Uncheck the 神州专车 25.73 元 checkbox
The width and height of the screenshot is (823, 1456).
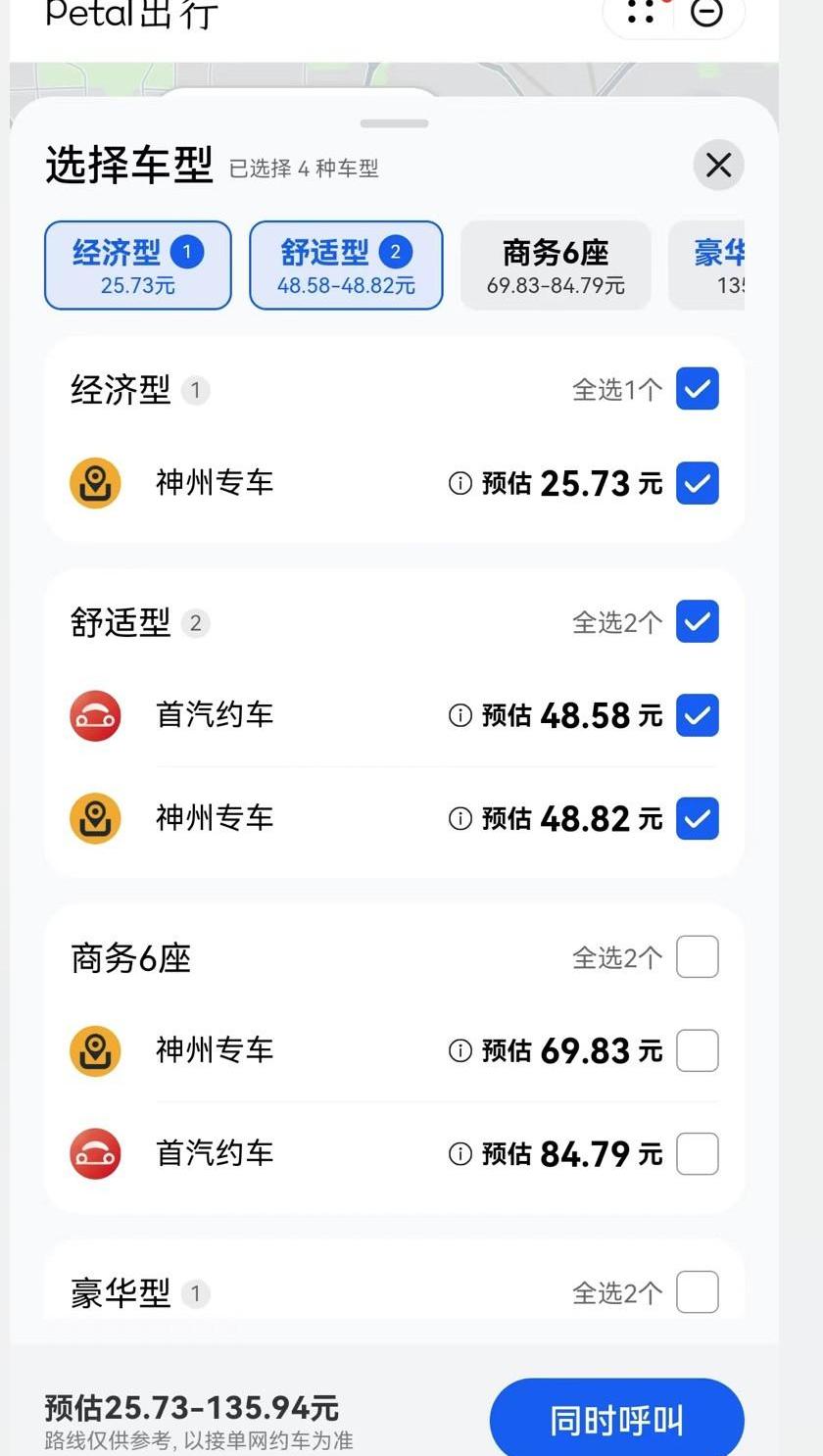click(x=697, y=482)
